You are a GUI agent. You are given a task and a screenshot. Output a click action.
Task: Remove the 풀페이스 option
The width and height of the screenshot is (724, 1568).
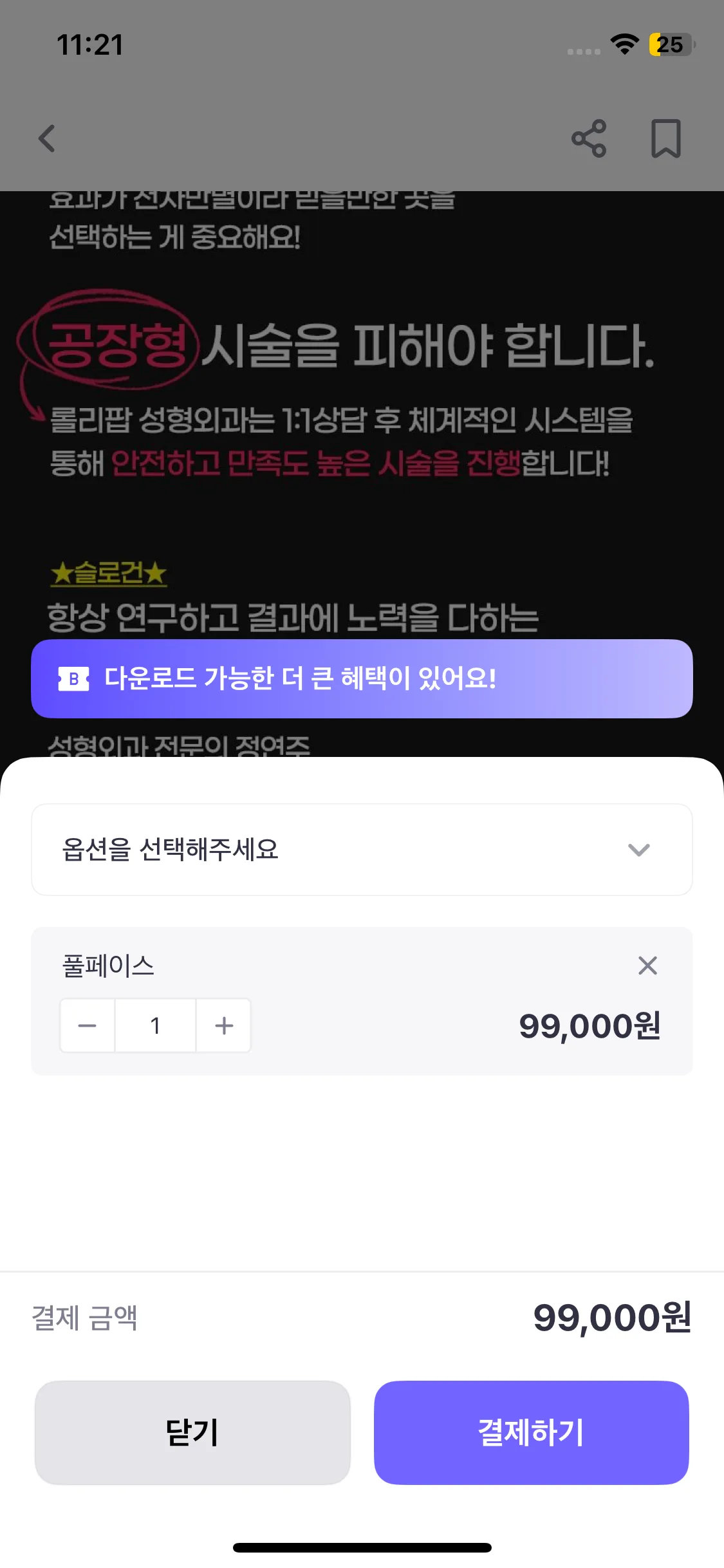(x=647, y=966)
